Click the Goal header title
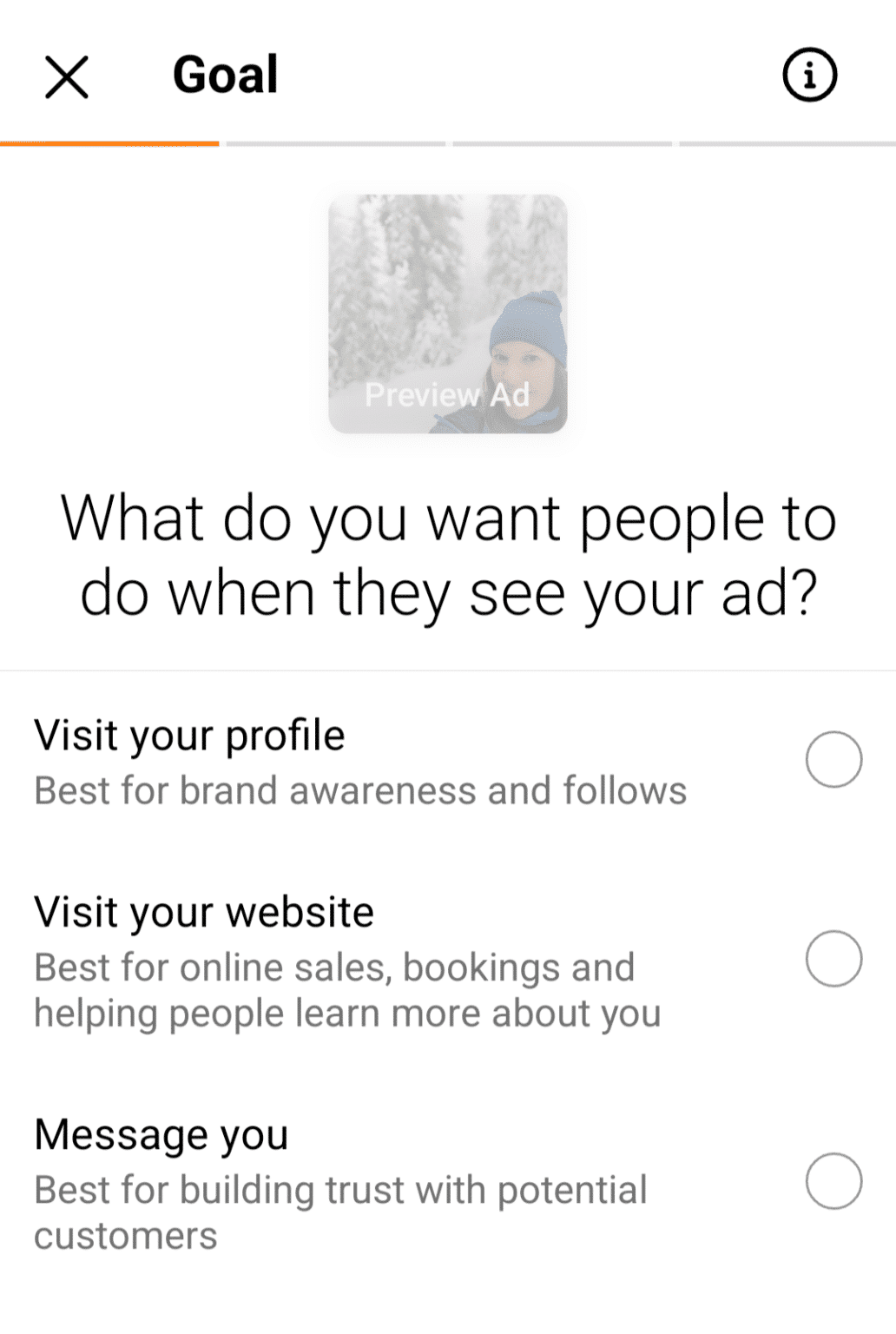The image size is (896, 1334). (225, 73)
